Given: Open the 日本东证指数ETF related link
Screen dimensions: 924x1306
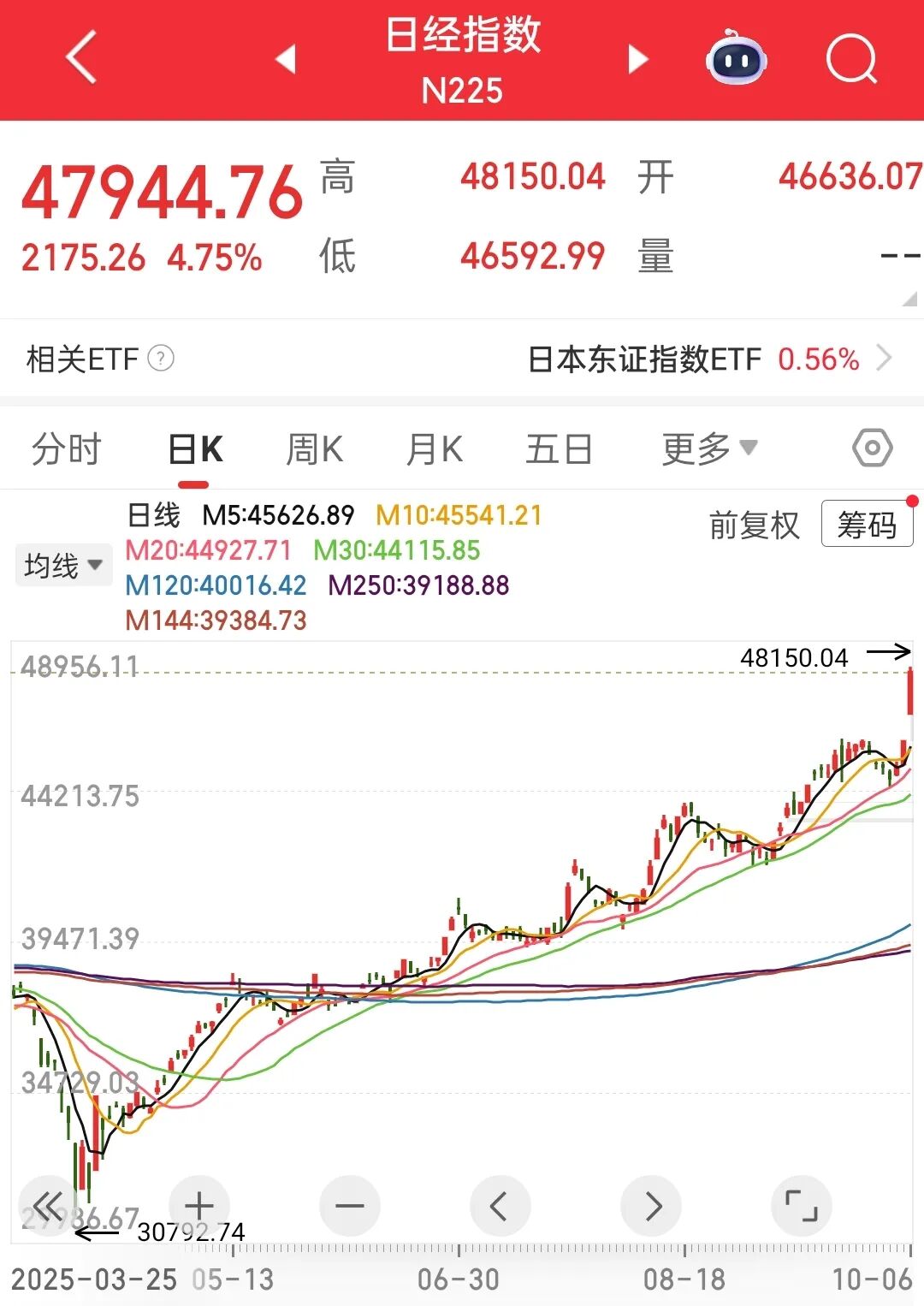Looking at the screenshot, I should 708,359.
